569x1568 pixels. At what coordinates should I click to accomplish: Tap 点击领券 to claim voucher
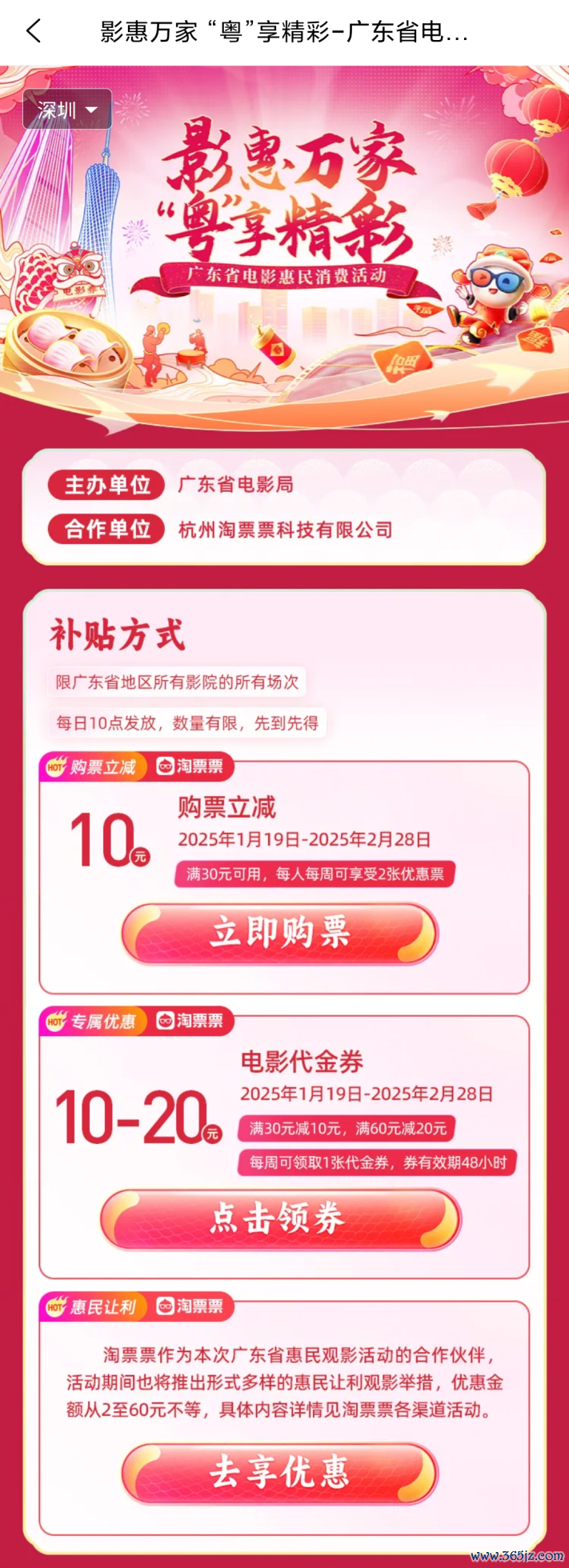coord(279,1219)
